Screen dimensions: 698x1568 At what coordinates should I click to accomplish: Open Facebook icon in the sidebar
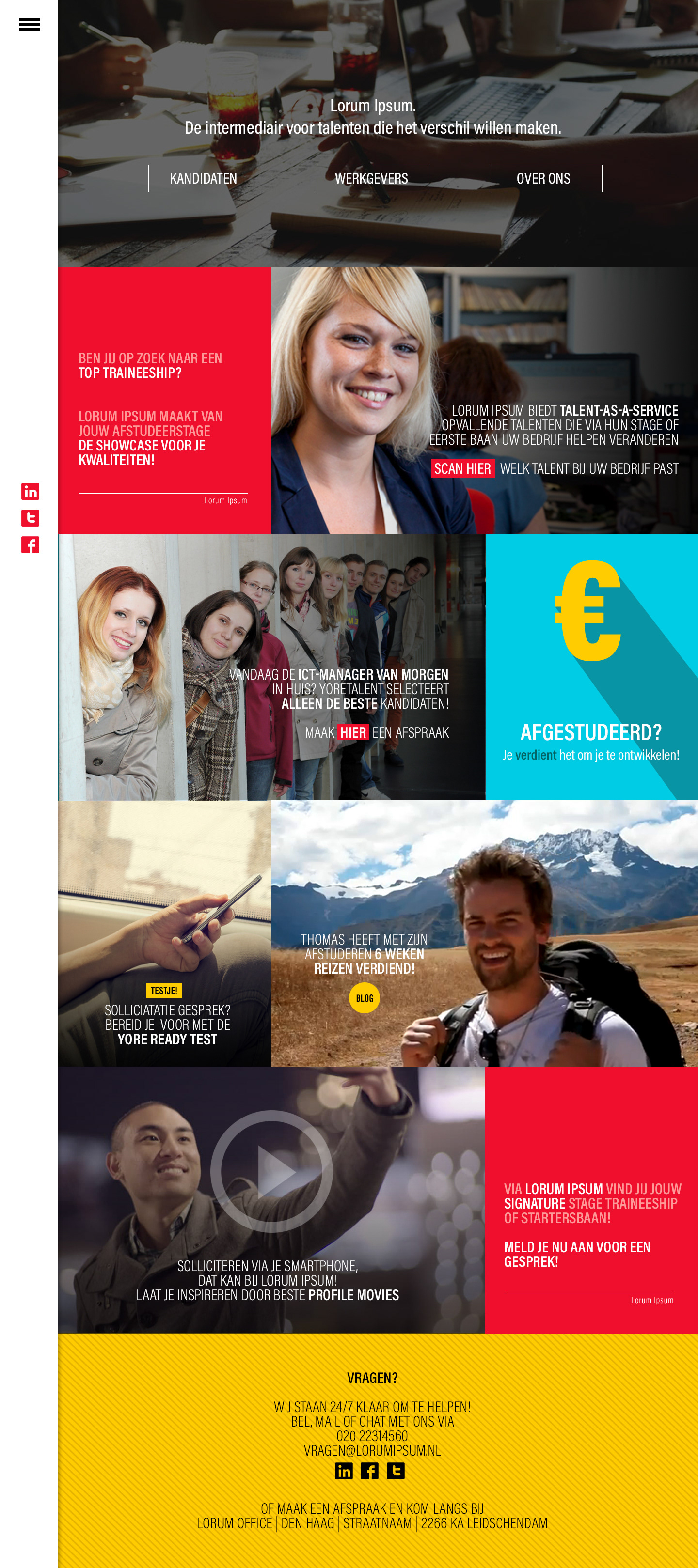(30, 545)
